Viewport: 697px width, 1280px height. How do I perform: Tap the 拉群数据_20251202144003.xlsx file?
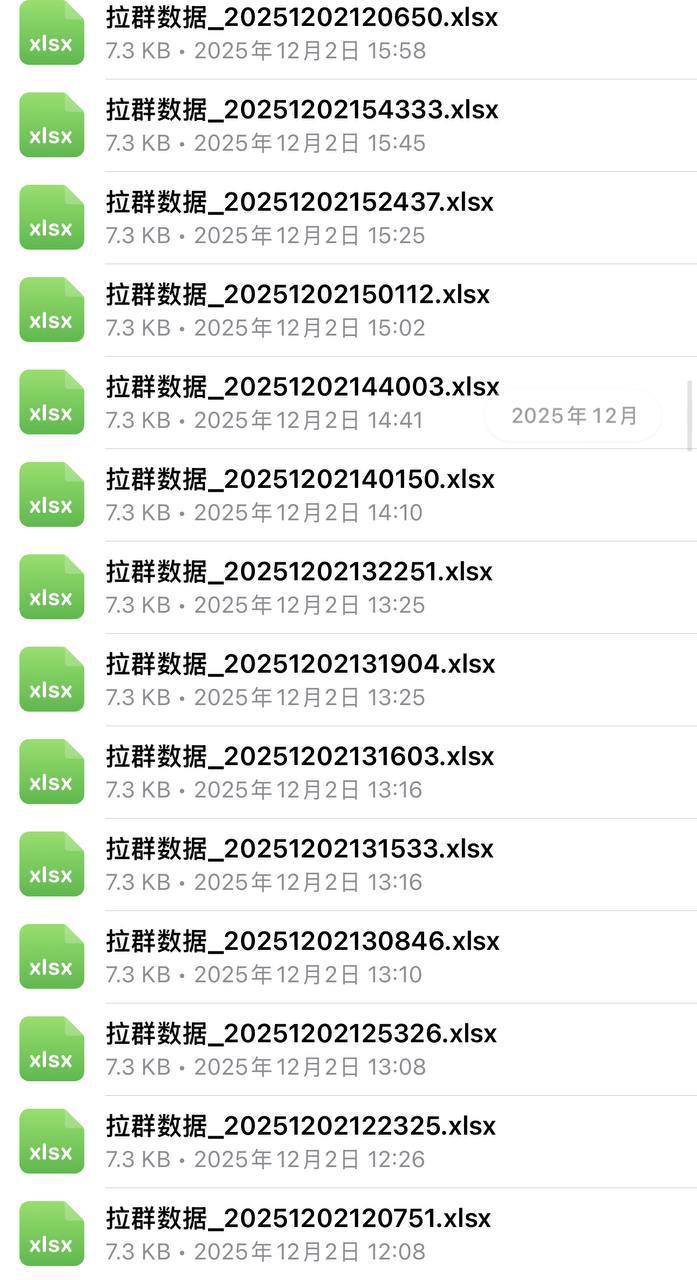coord(302,387)
